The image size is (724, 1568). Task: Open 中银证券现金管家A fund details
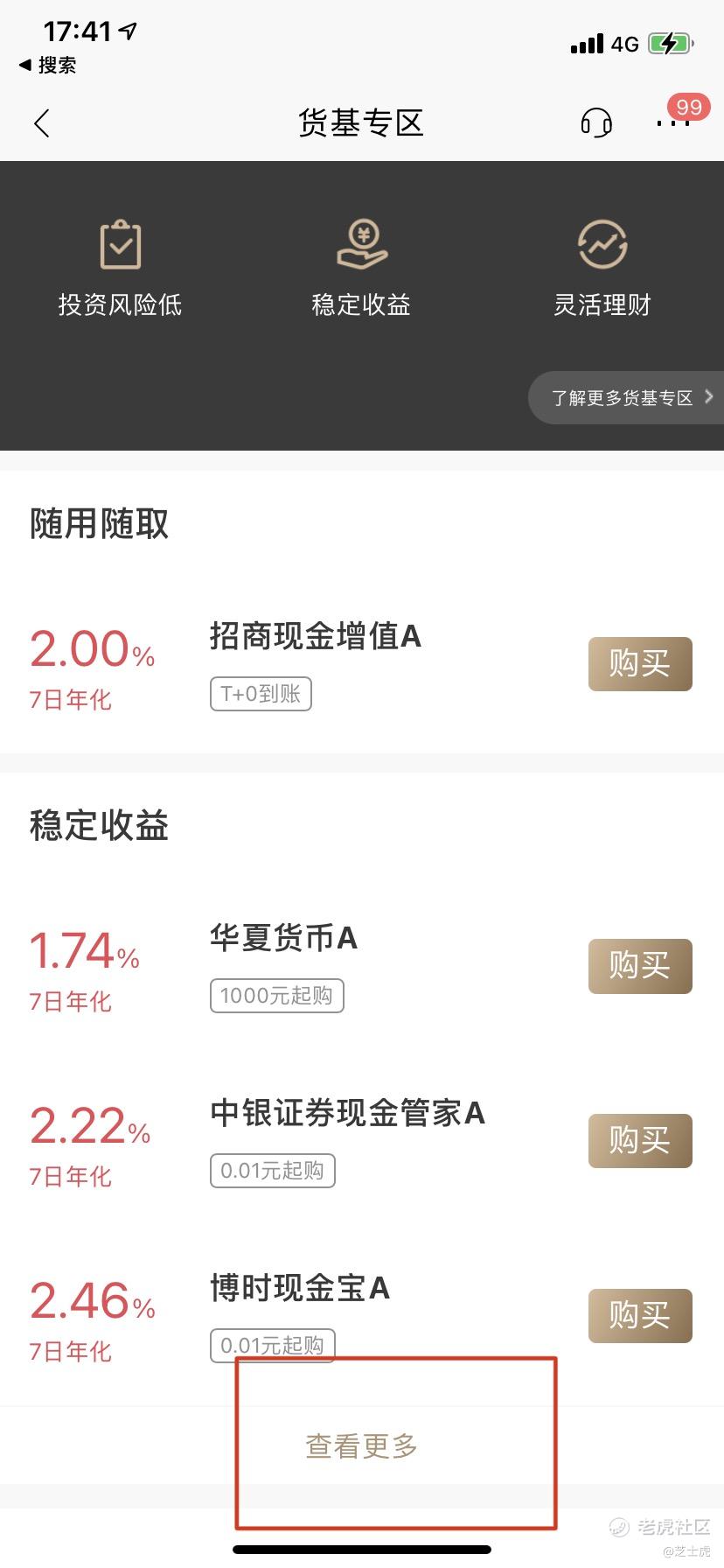point(347,1113)
